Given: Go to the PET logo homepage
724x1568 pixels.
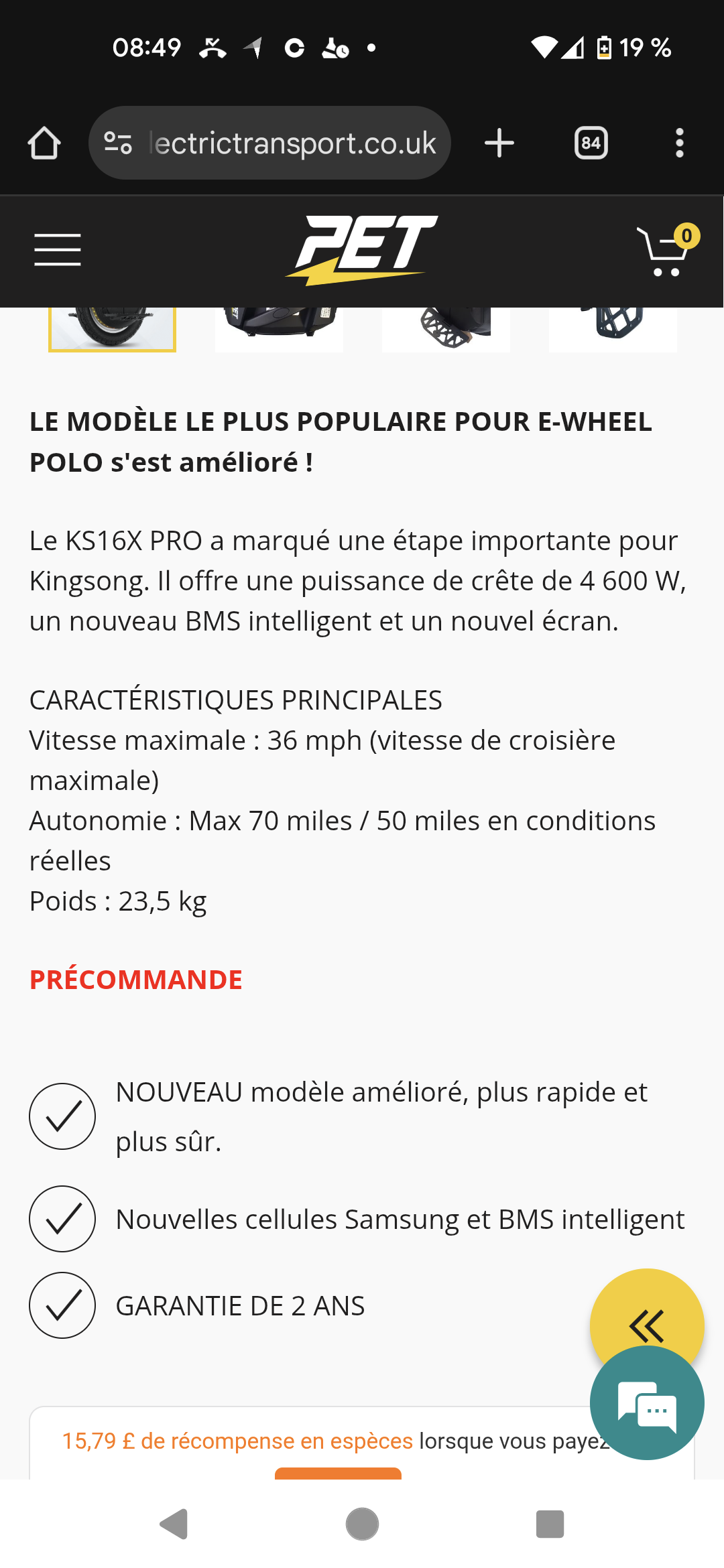Looking at the screenshot, I should (362, 251).
